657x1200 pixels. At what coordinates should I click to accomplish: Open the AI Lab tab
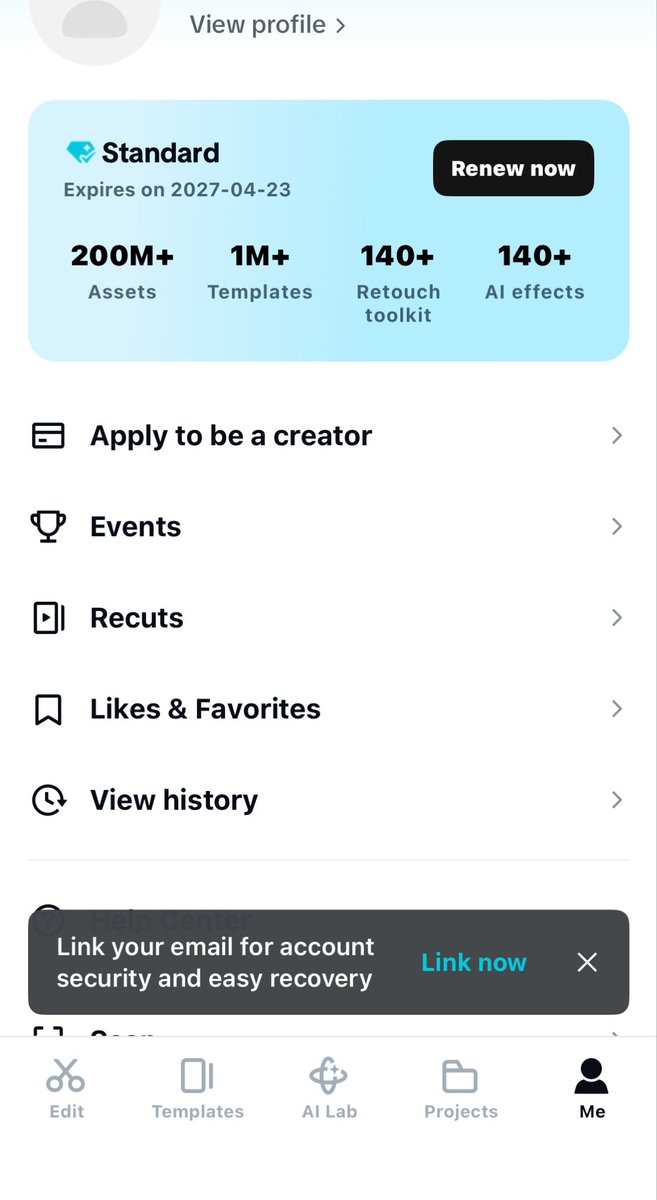click(329, 1089)
